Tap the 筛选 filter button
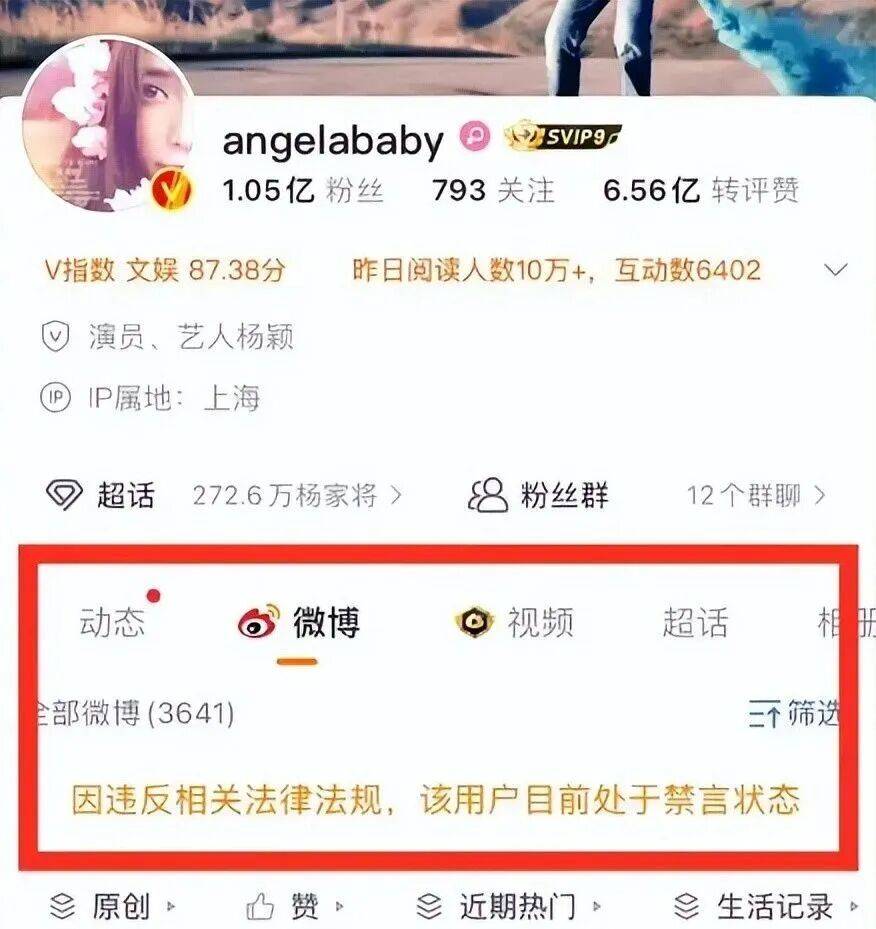The image size is (876, 929). 795,713
